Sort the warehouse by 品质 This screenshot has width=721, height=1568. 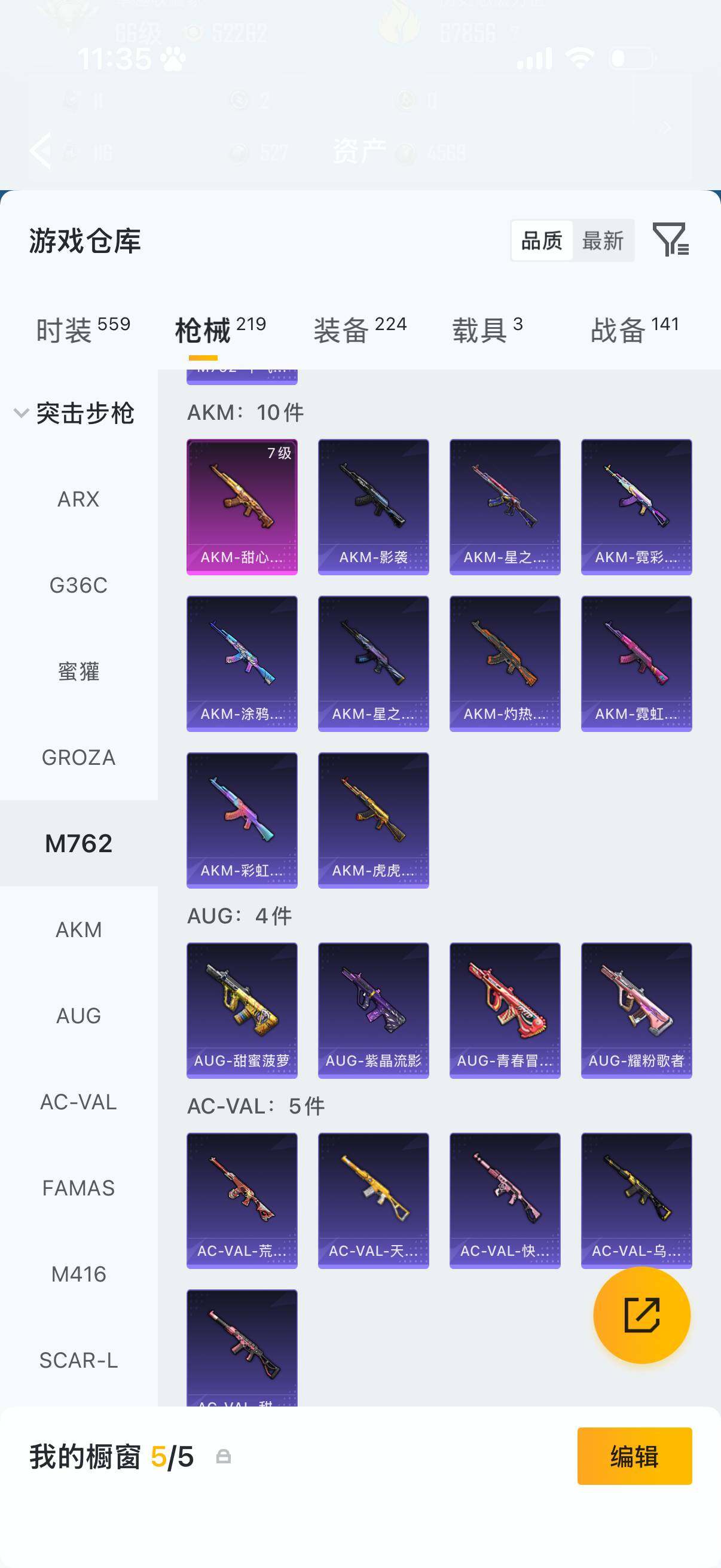coord(542,240)
